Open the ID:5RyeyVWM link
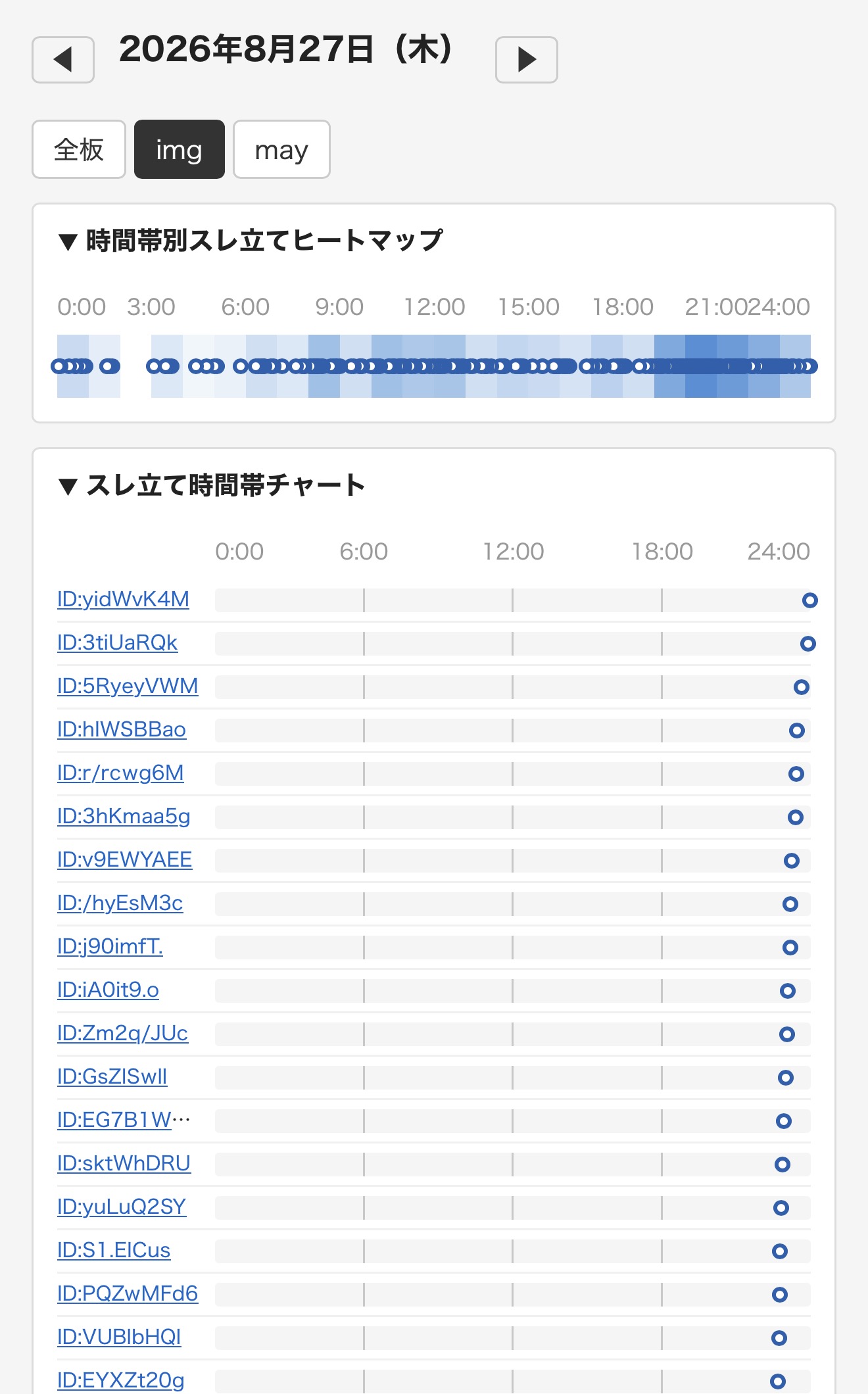868x1394 pixels. pos(128,686)
